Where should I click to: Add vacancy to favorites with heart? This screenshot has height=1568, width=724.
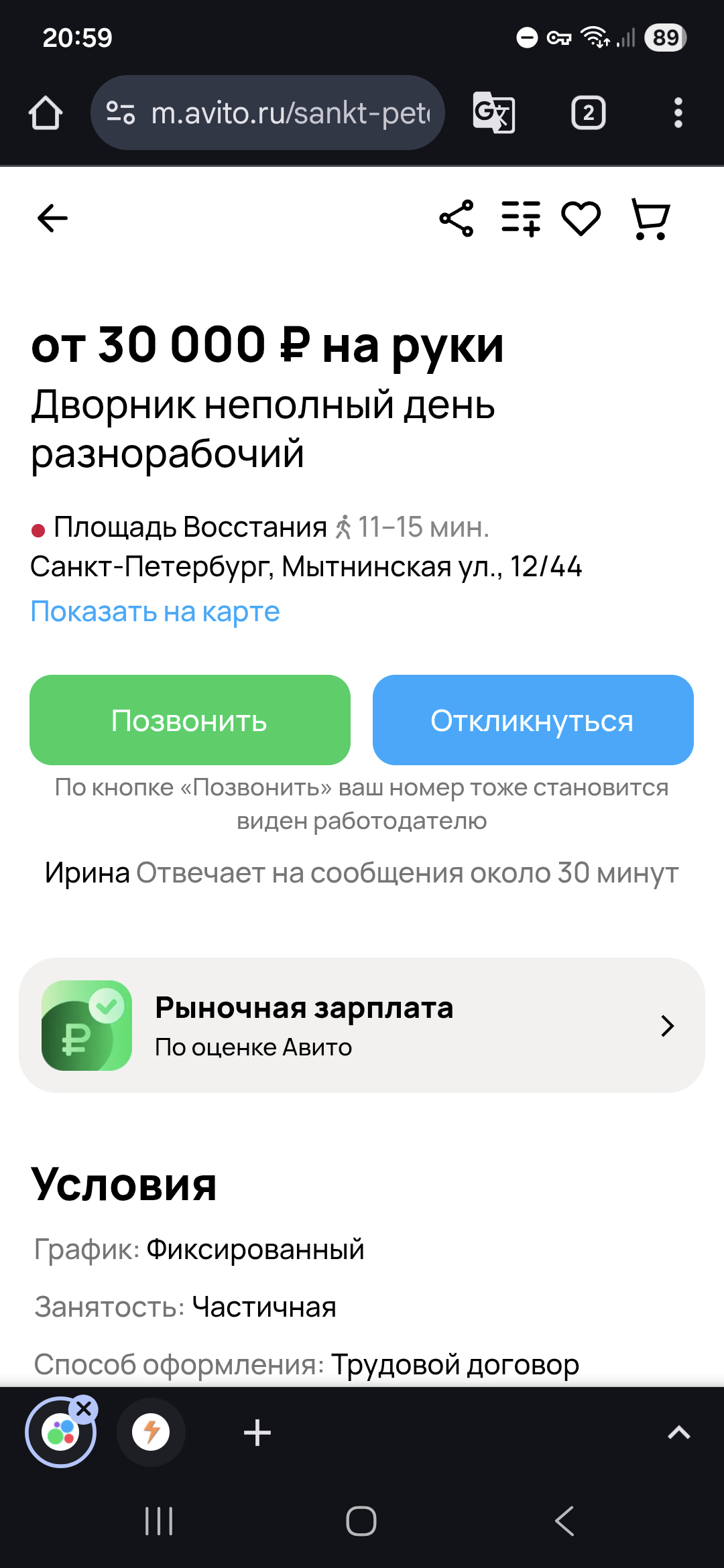click(x=581, y=218)
